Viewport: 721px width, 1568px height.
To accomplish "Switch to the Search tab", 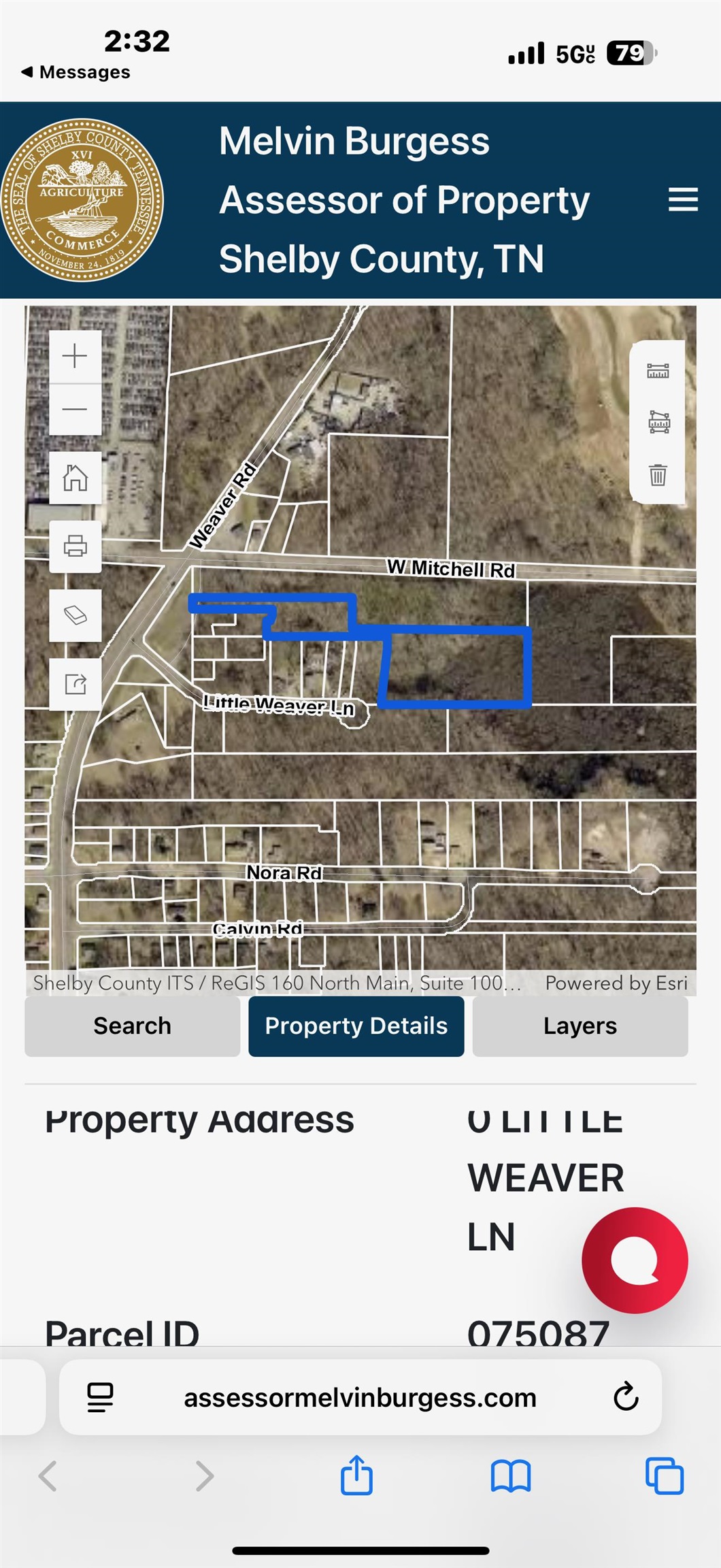I will tap(132, 1026).
